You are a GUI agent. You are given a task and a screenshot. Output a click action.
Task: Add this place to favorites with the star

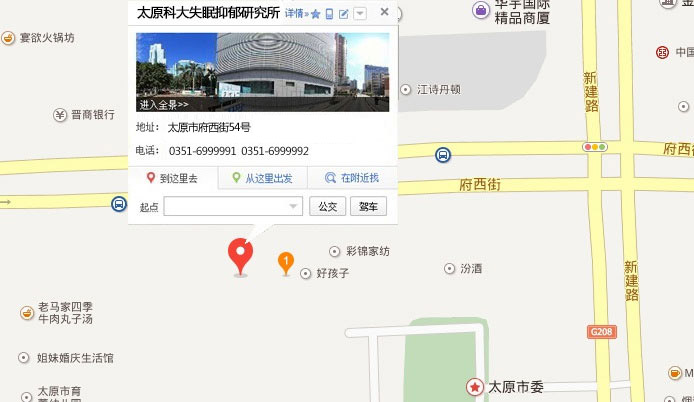(315, 14)
